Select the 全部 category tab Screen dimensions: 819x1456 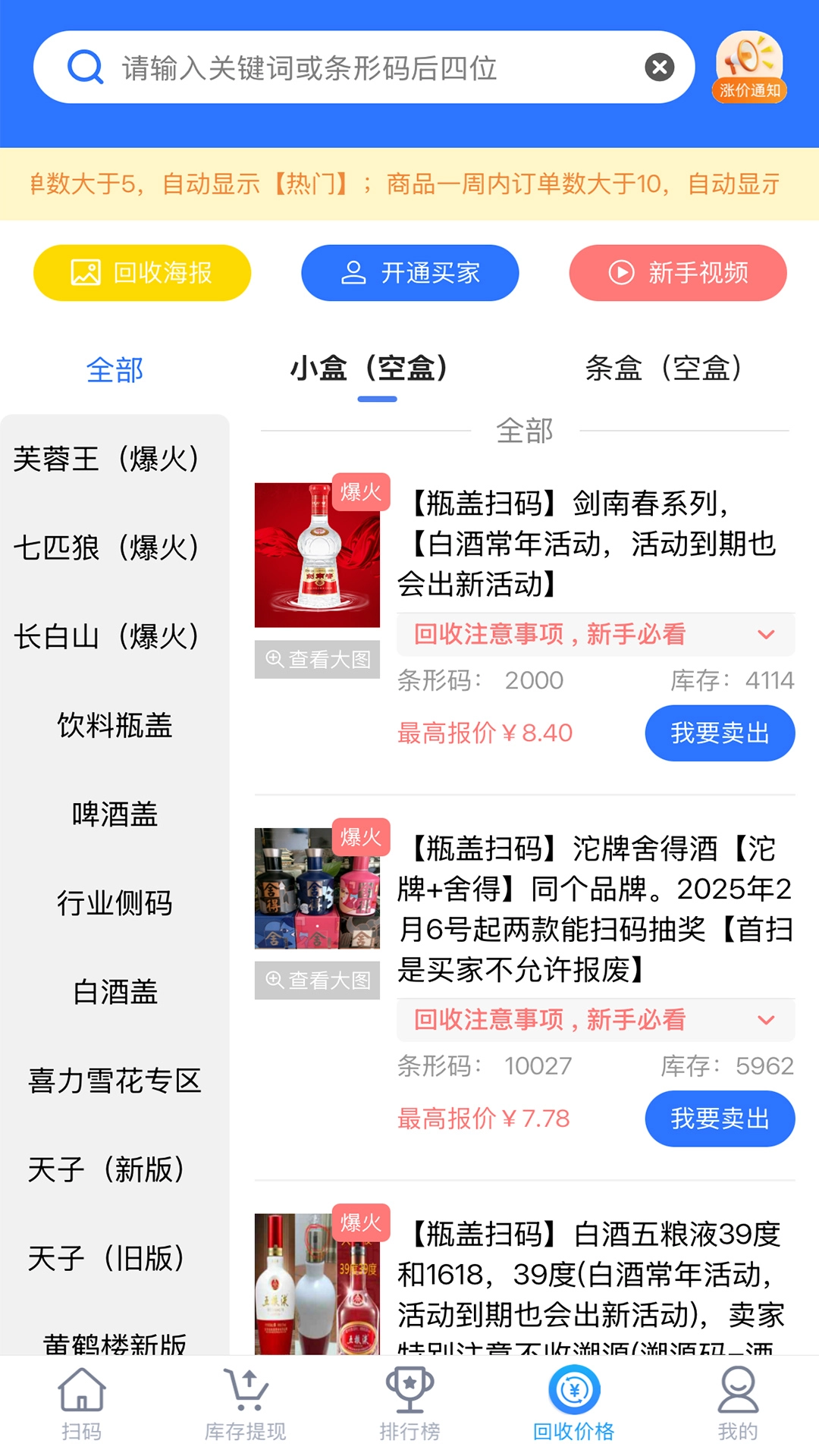[115, 369]
